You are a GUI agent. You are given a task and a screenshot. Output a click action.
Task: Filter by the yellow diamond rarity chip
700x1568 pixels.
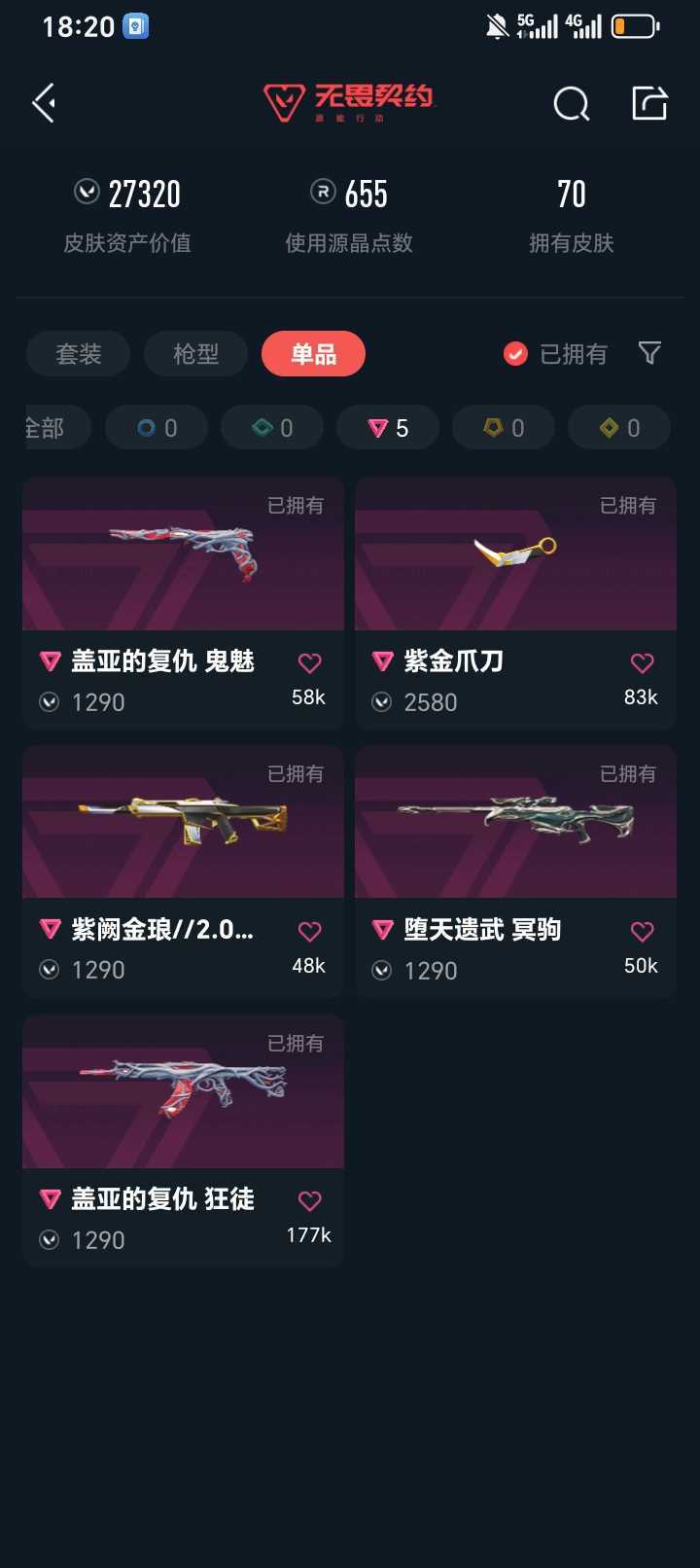619,428
